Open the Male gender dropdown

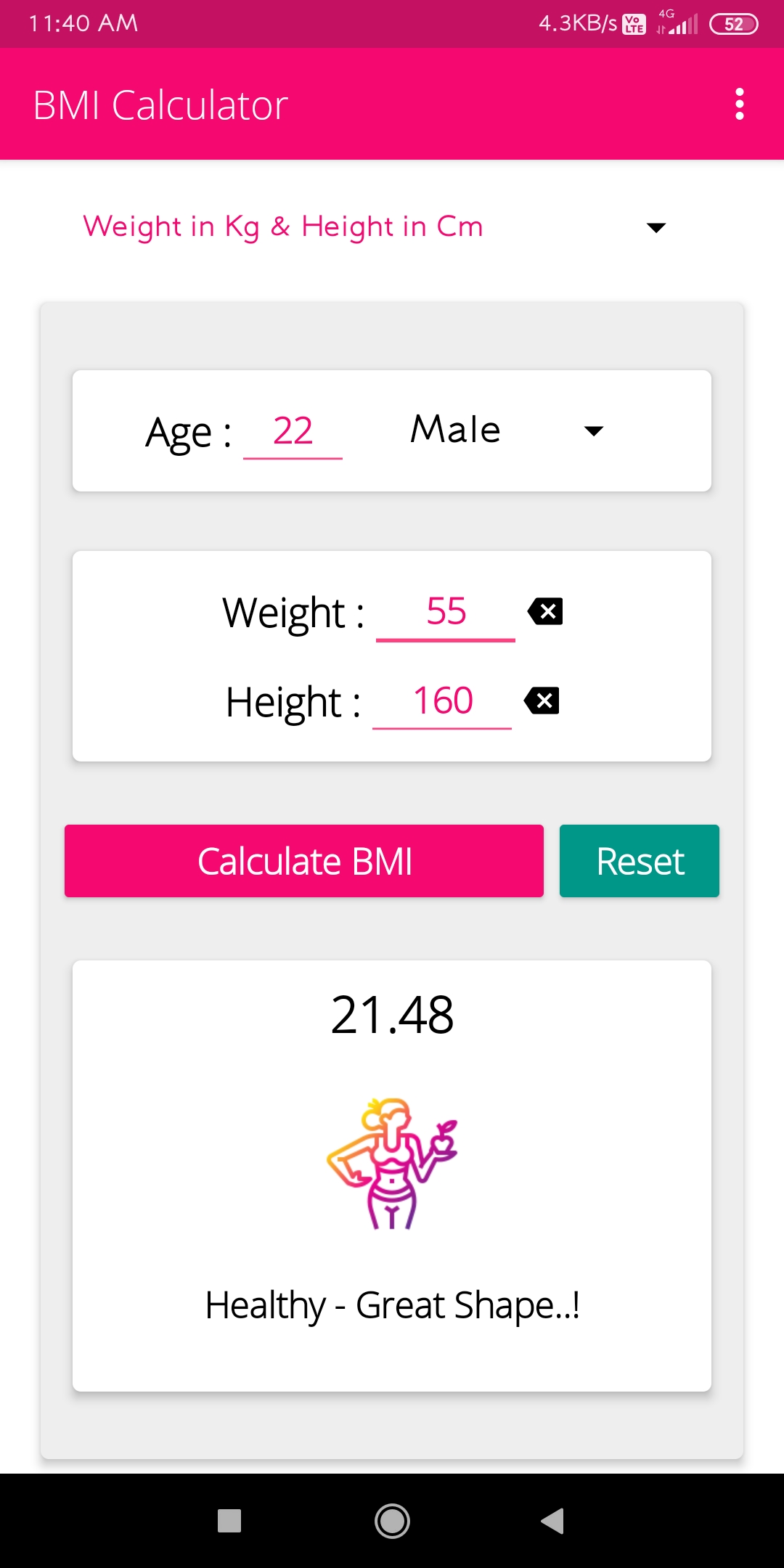(x=507, y=430)
